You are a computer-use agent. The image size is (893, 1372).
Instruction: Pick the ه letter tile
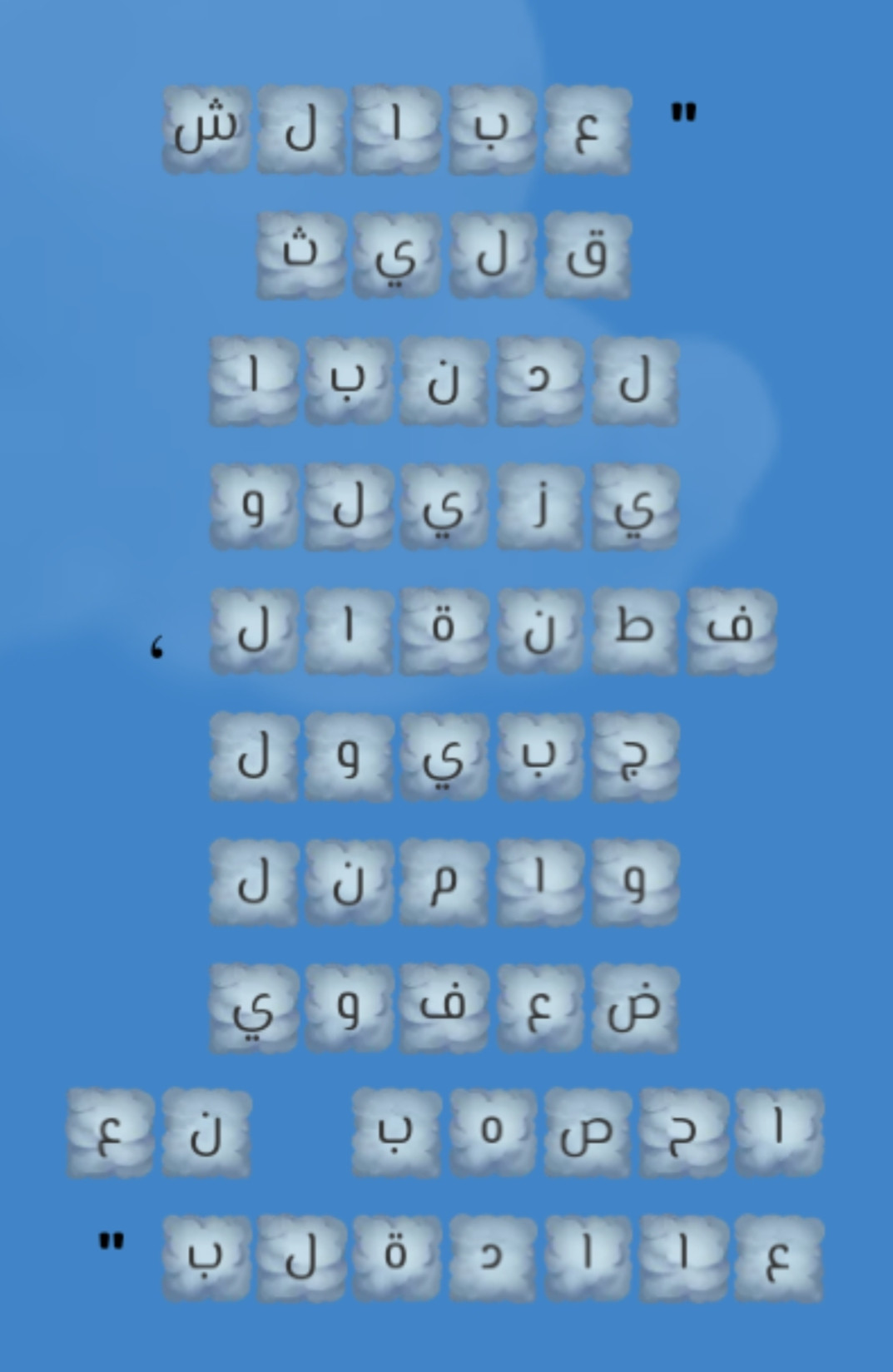pyautogui.click(x=492, y=1132)
